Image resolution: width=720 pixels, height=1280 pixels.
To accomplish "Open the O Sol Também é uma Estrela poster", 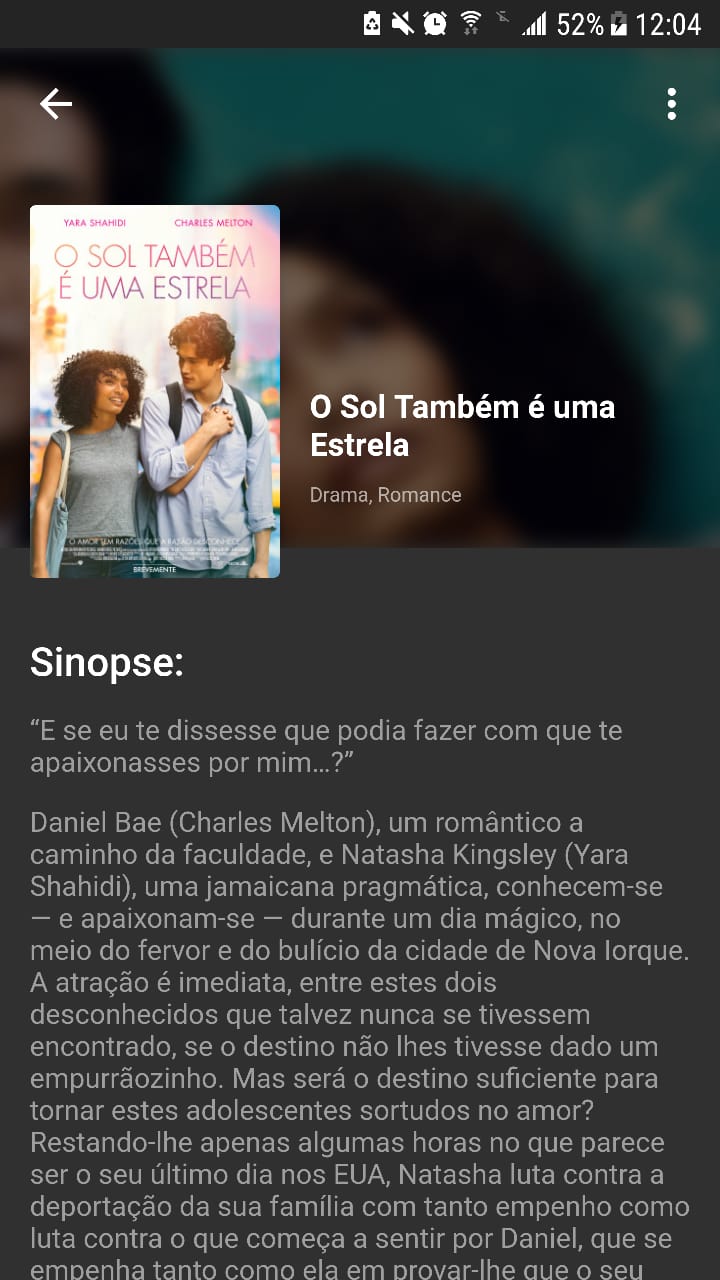I will [155, 391].
